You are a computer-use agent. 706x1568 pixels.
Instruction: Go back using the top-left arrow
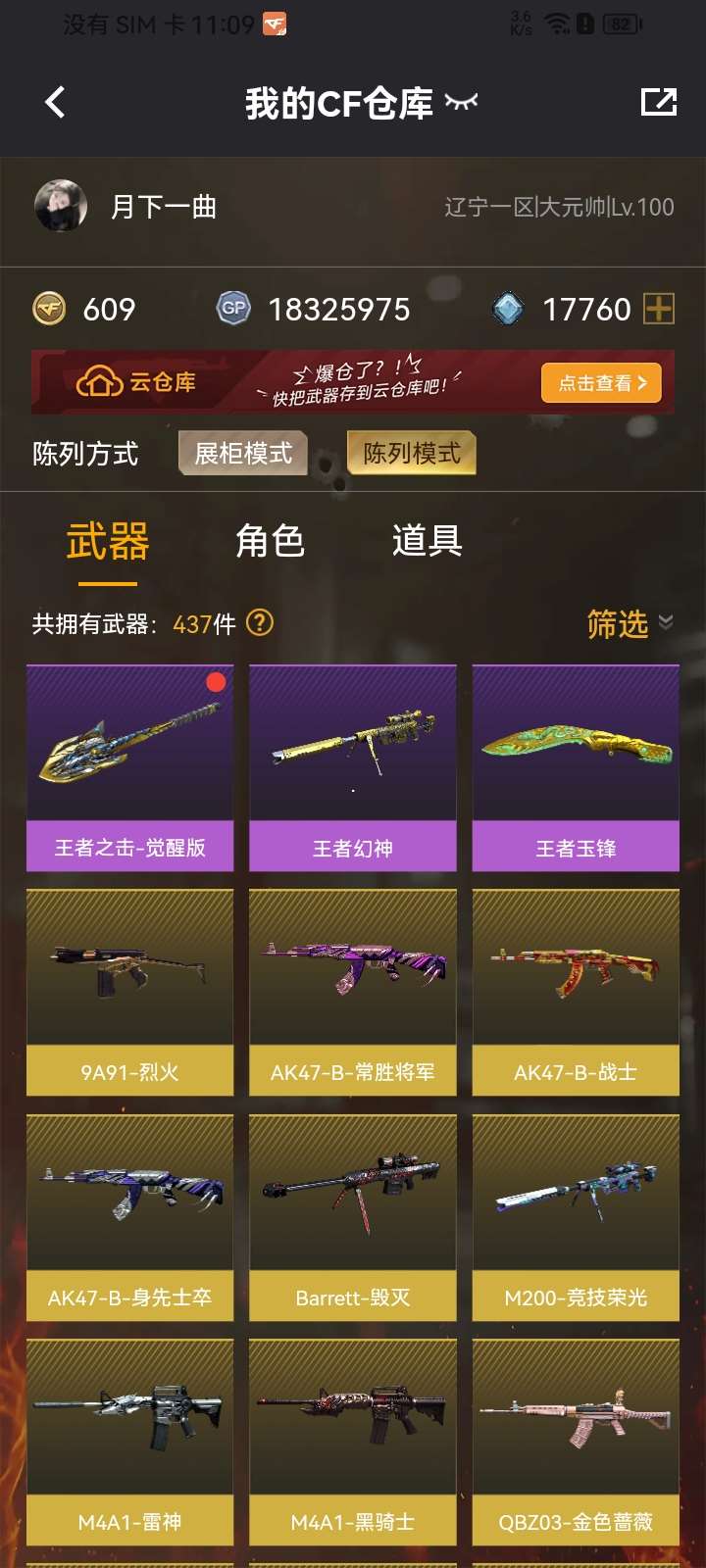pos(56,102)
